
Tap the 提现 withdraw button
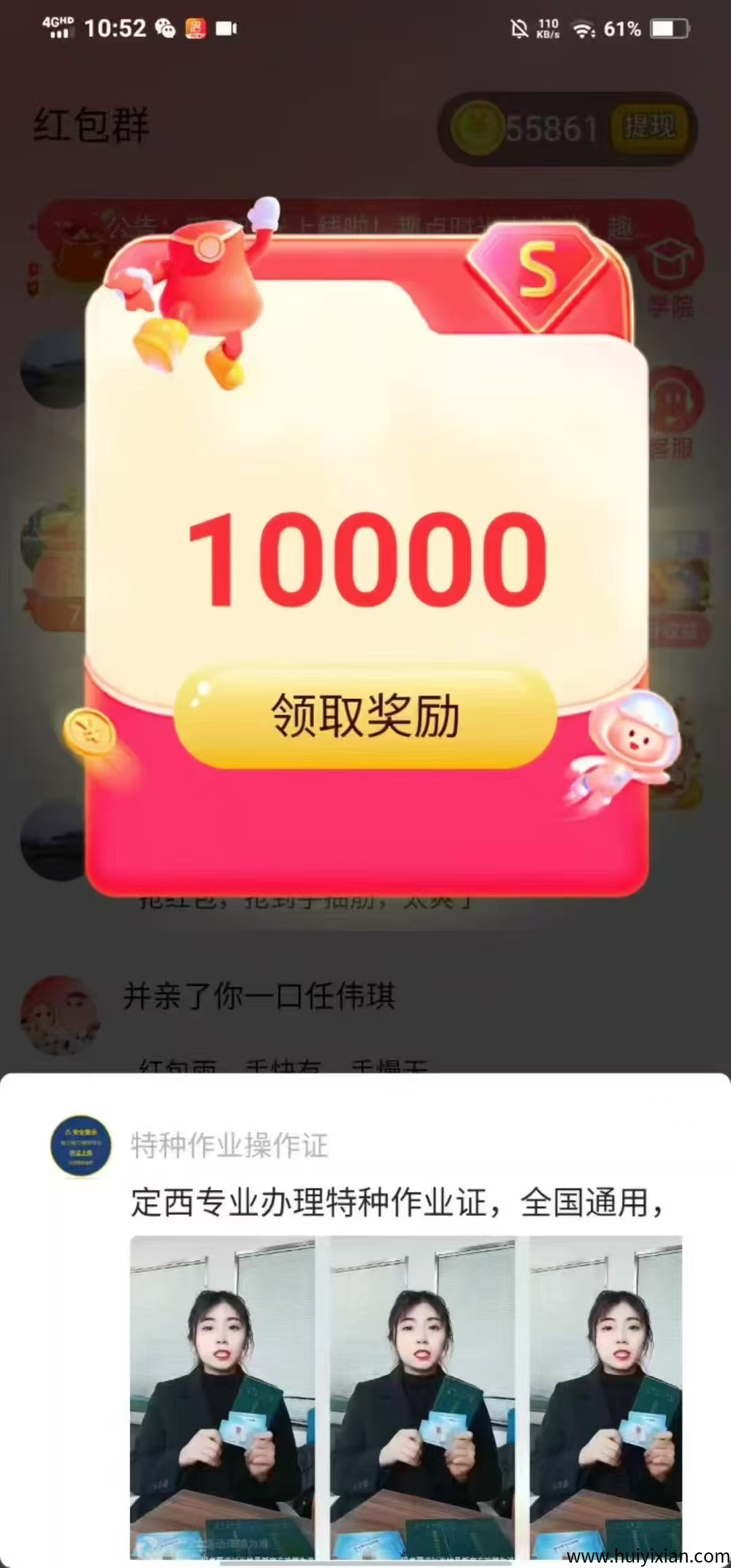(x=648, y=127)
